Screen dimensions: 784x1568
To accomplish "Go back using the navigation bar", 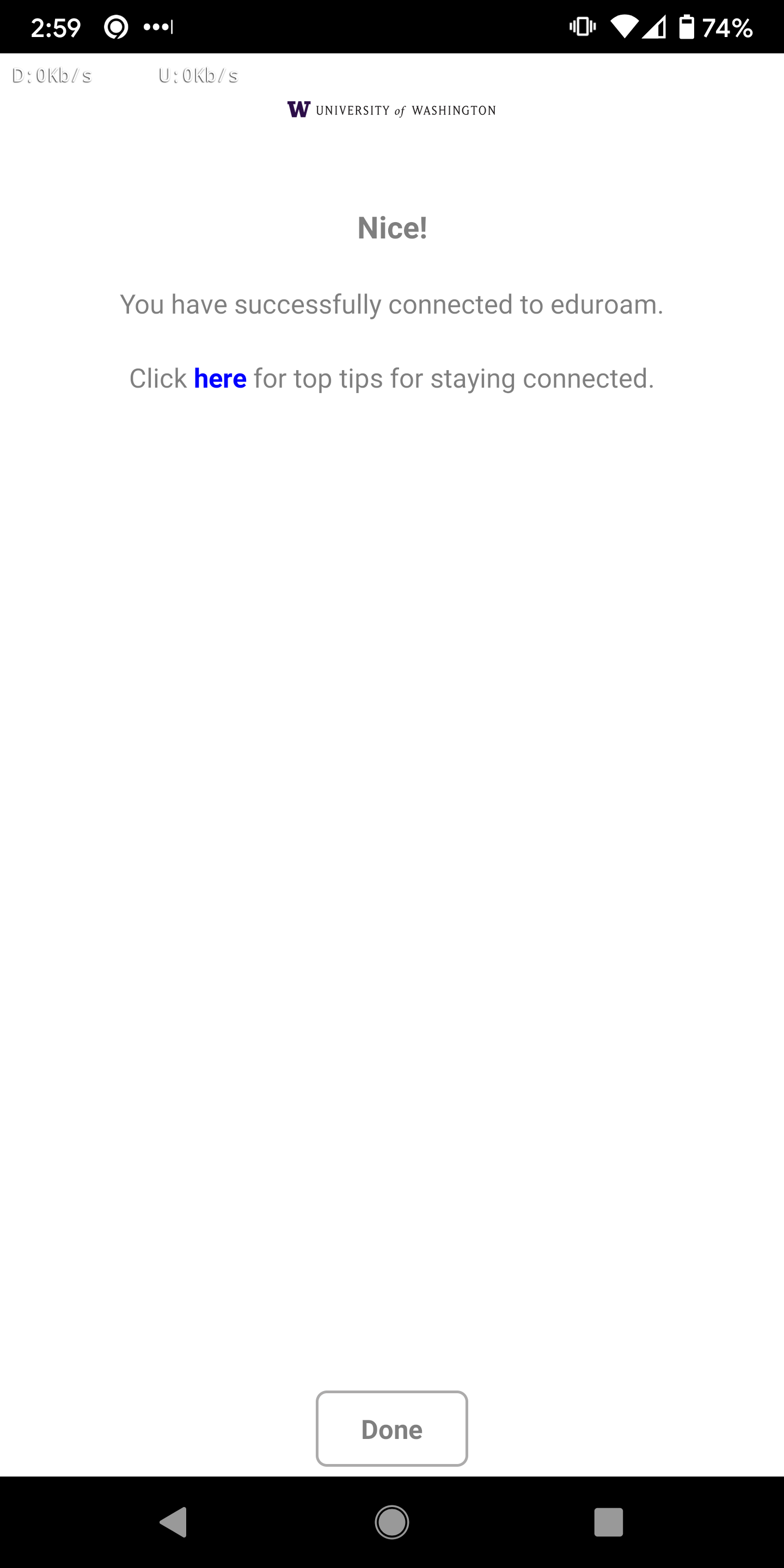I will point(174,1522).
